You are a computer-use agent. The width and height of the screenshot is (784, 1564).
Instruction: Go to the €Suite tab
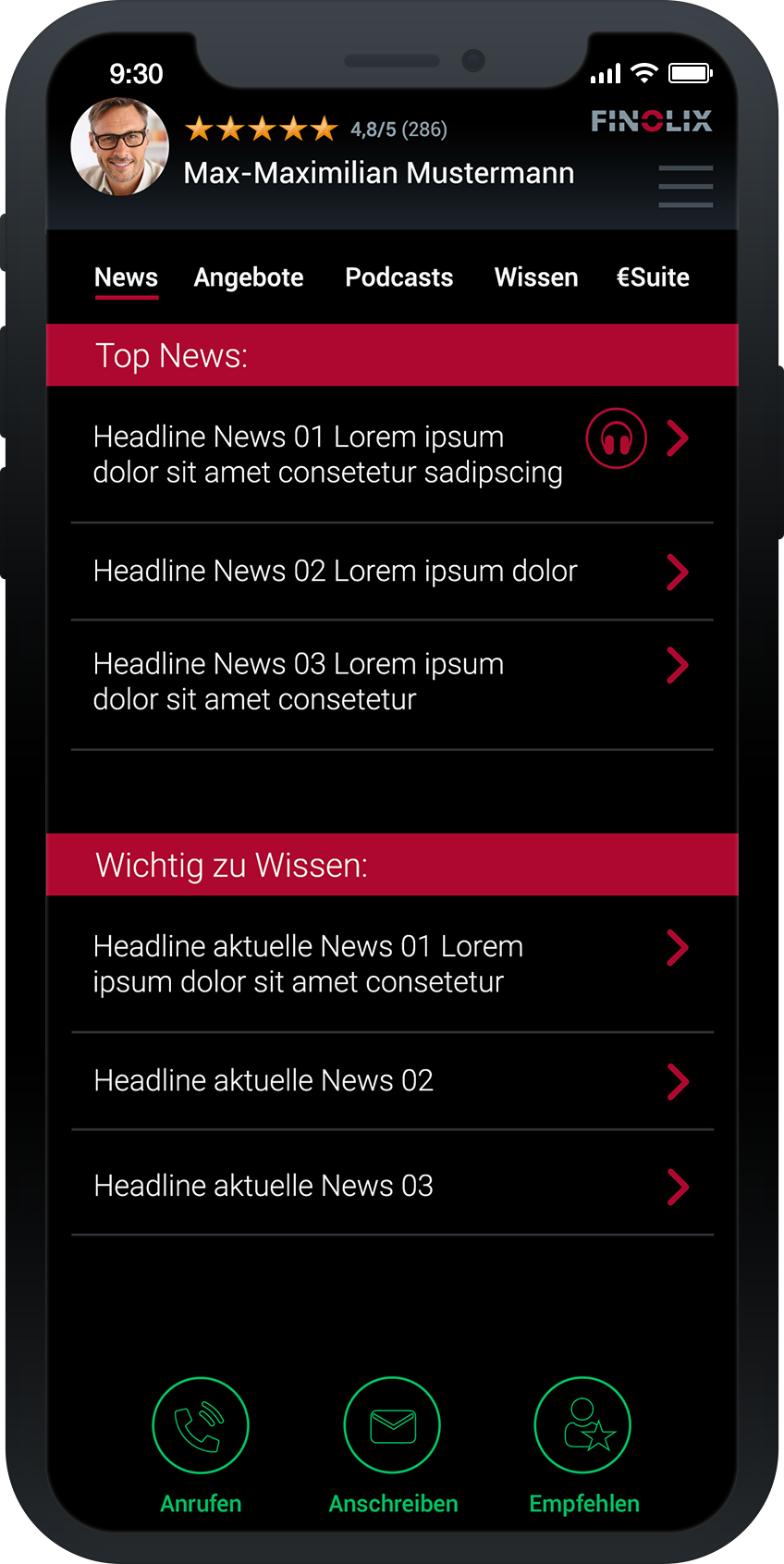(653, 277)
